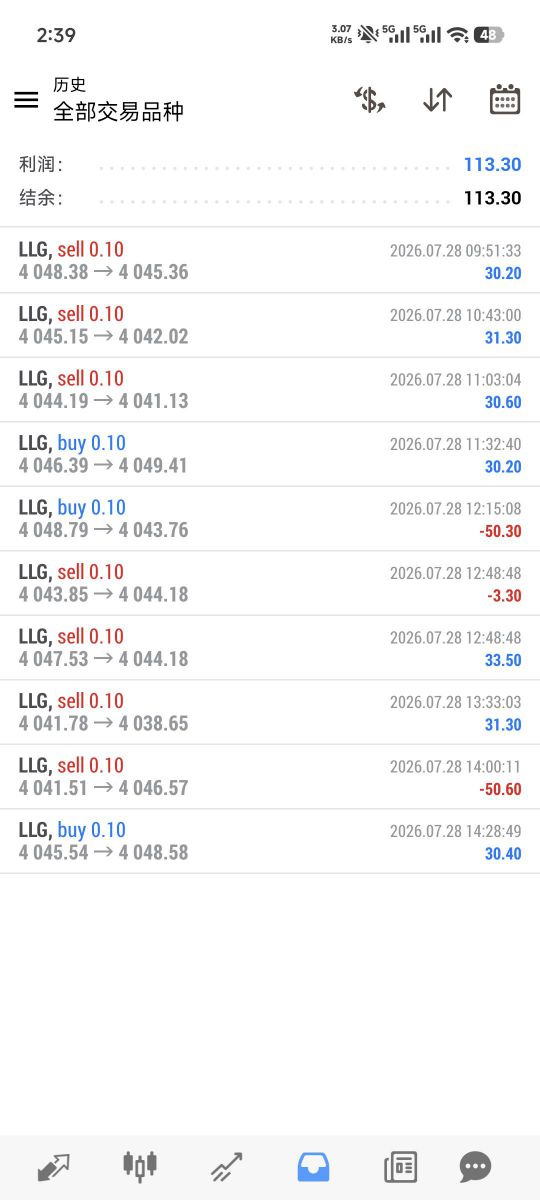
Task: Tap the currency symbol filter icon
Action: click(370, 99)
